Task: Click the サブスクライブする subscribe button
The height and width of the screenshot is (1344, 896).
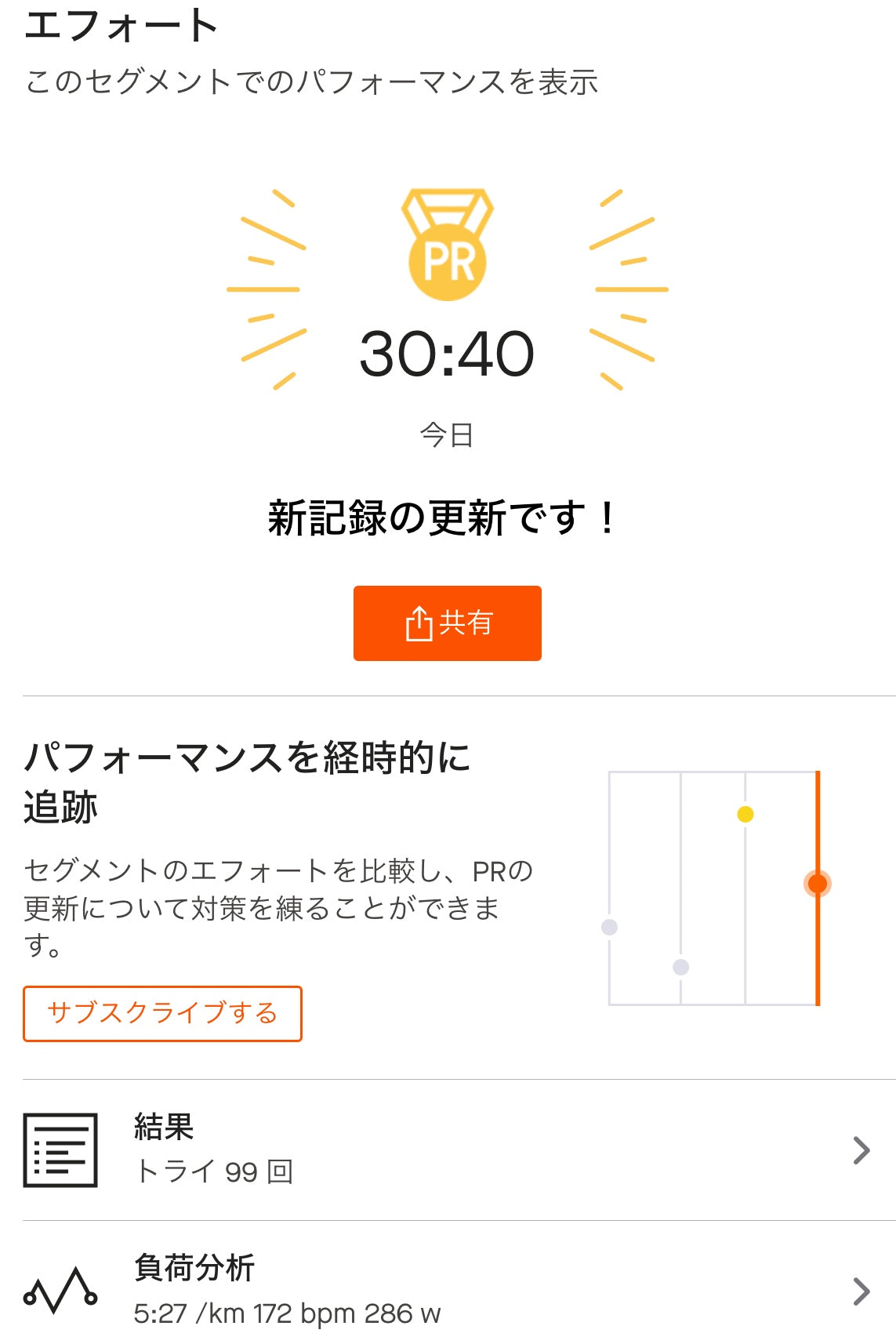Action: tap(162, 1013)
